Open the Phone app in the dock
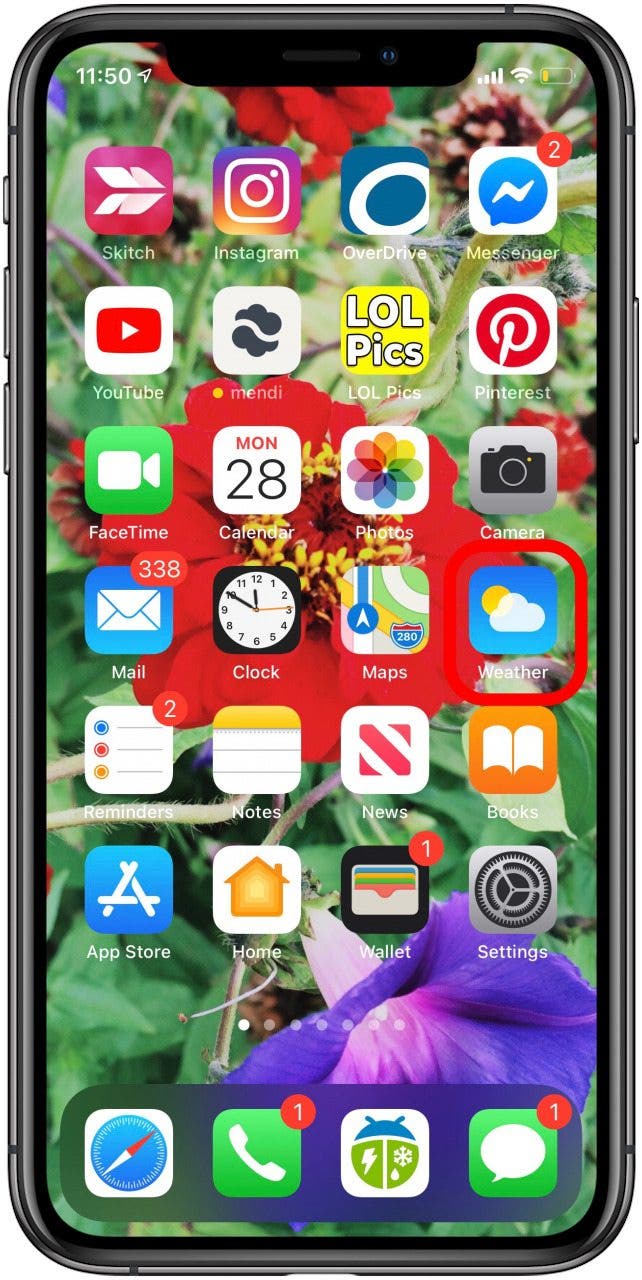The width and height of the screenshot is (642, 1280). [x=257, y=1153]
